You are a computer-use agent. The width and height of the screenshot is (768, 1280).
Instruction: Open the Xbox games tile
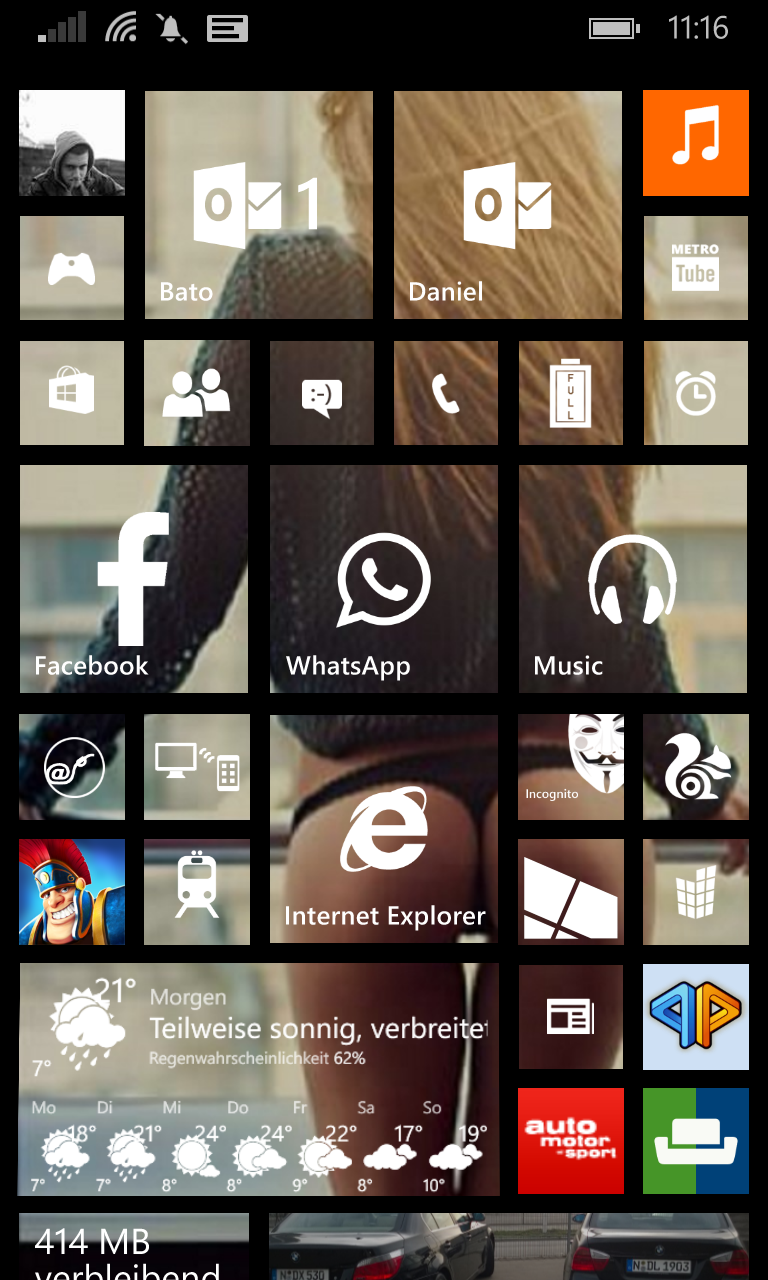pos(72,268)
